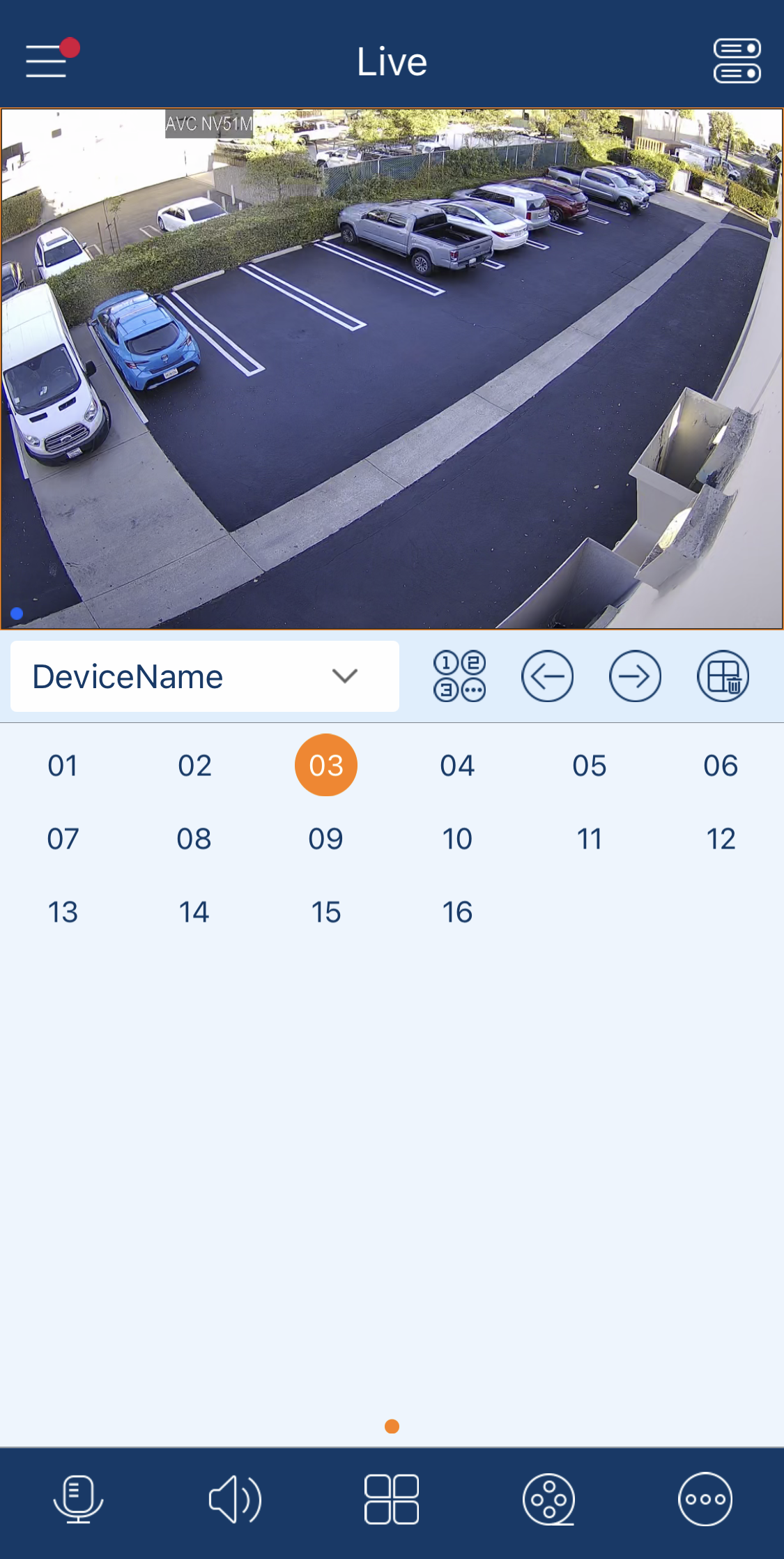
Task: Go to previous channel with left arrow
Action: [x=547, y=676]
